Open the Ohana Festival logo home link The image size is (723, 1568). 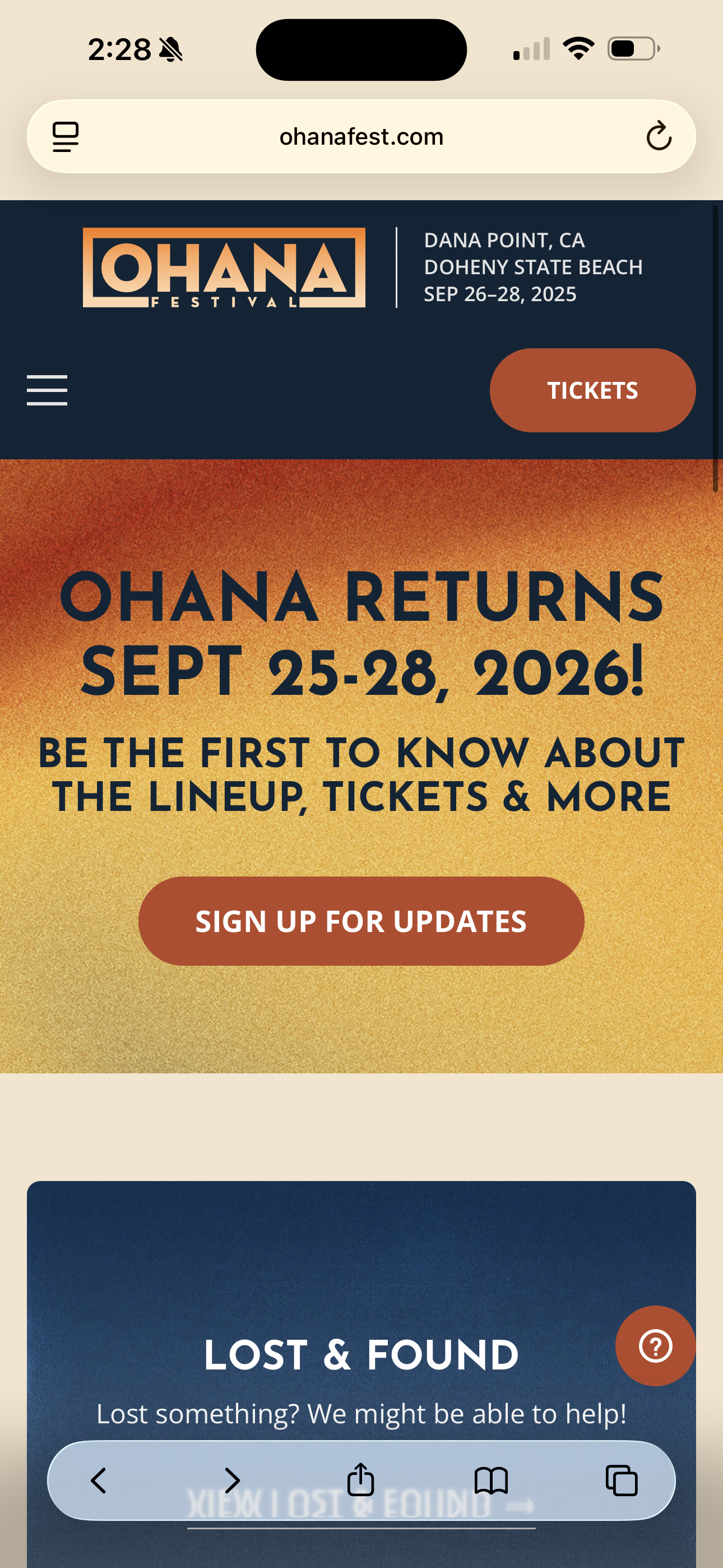tap(224, 268)
